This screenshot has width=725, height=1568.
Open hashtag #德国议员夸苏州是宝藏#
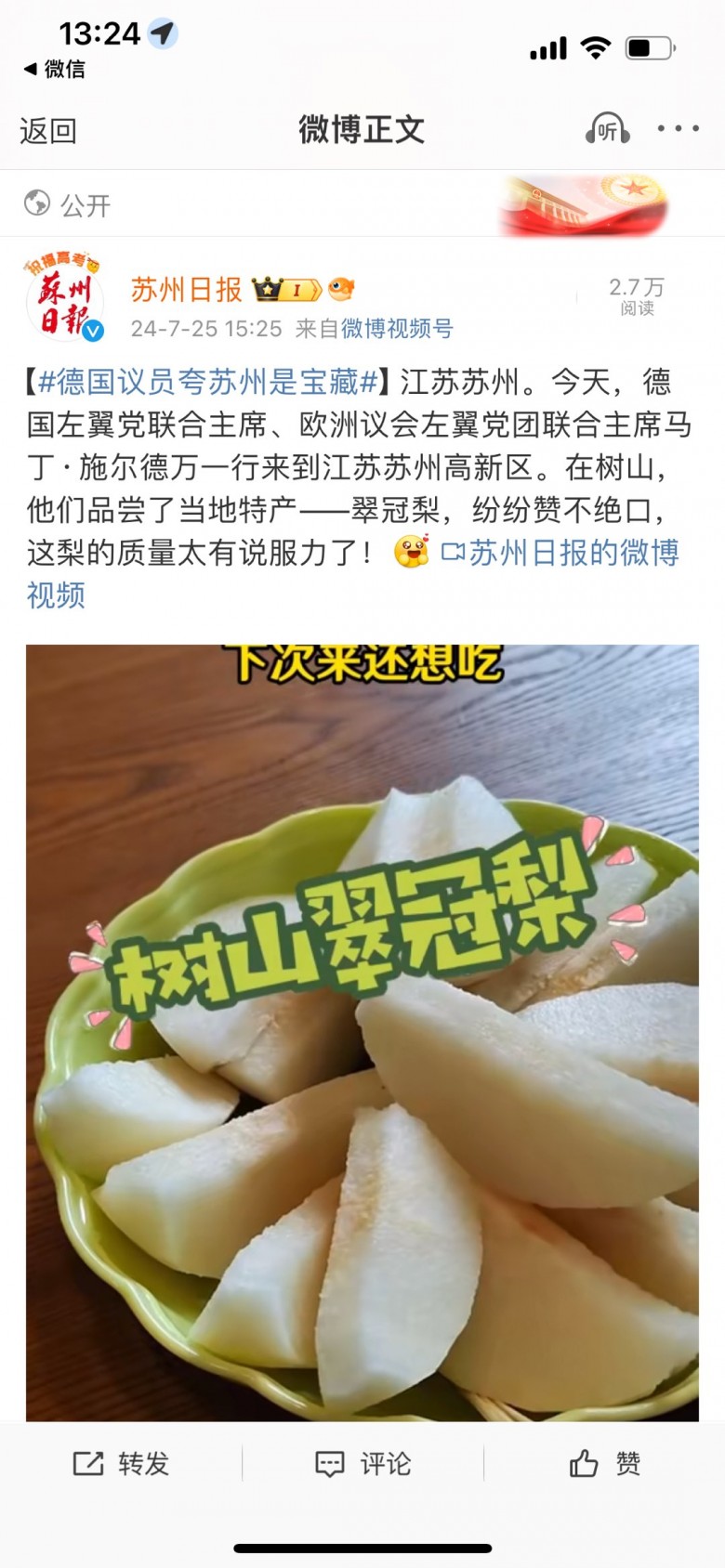[x=207, y=382]
